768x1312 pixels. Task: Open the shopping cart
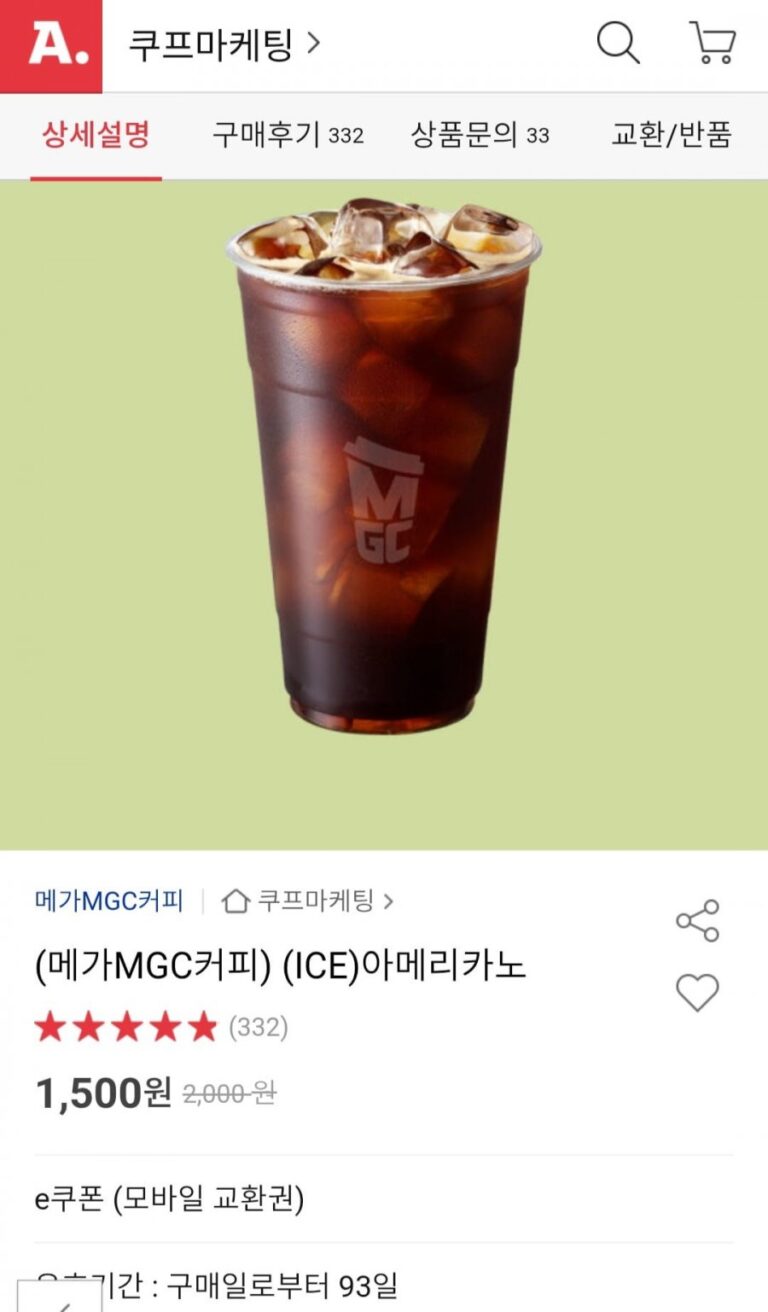712,44
